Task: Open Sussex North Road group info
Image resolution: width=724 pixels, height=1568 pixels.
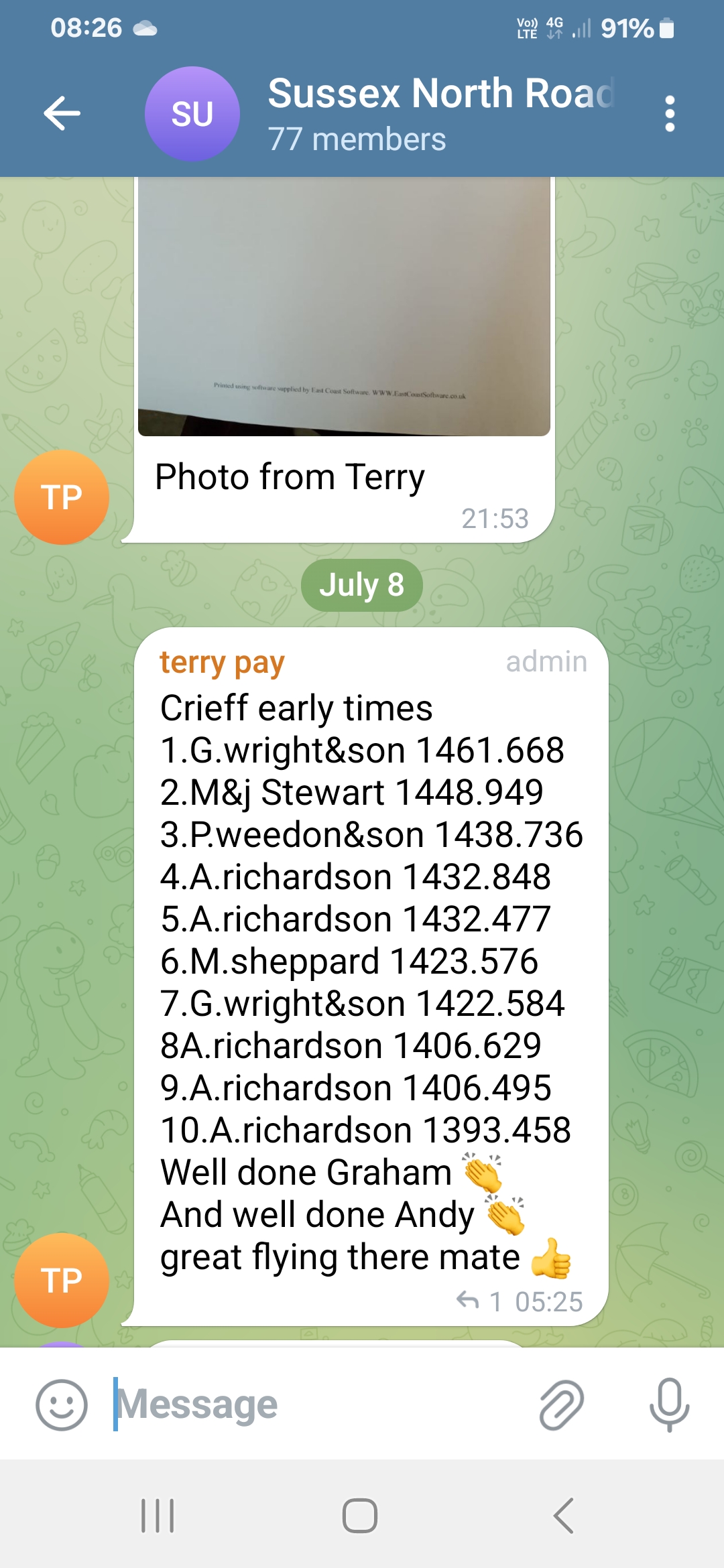Action: click(440, 113)
